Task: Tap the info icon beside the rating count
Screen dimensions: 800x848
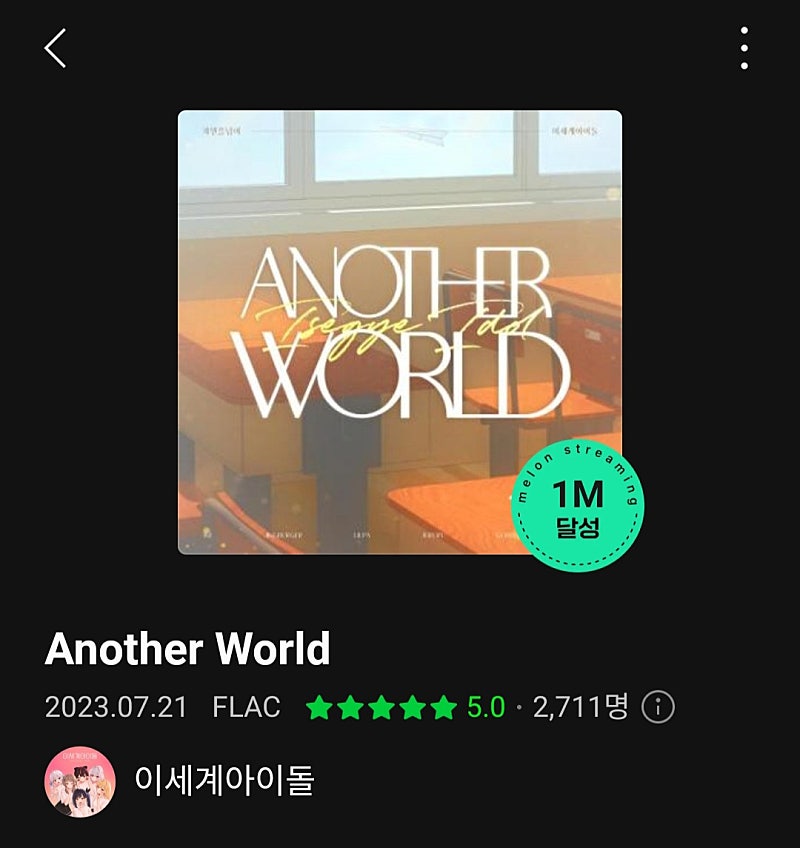Action: 657,708
